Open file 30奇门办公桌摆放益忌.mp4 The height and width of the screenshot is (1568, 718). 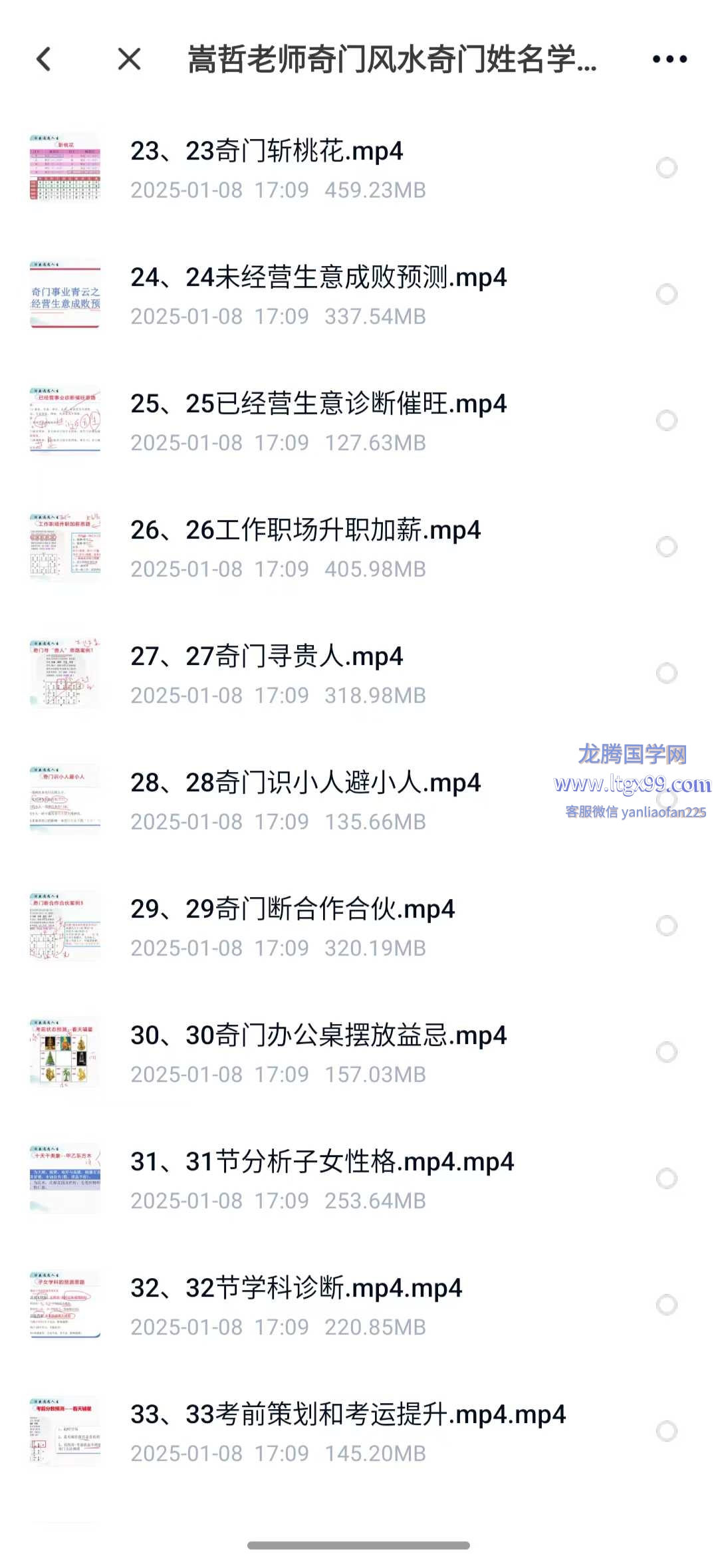318,1036
